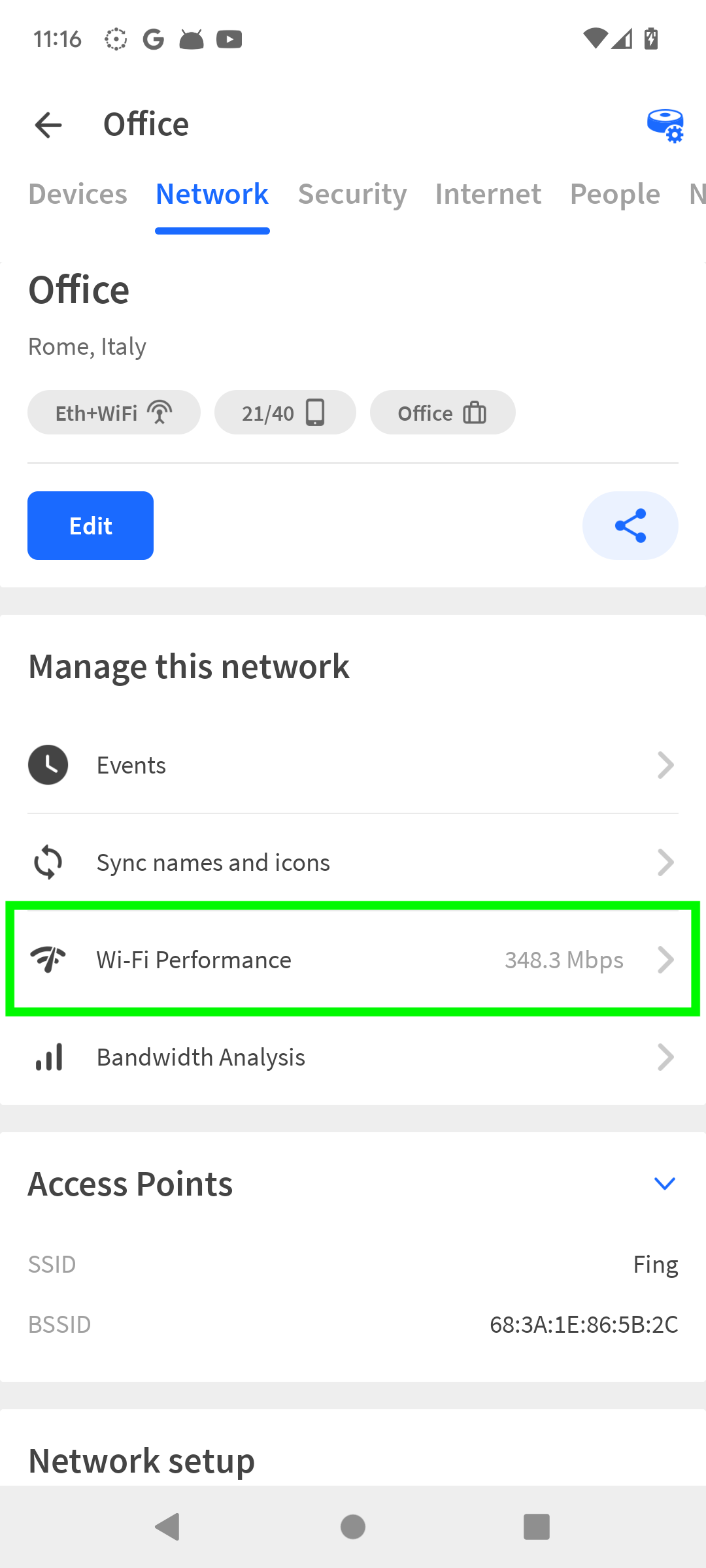
Task: Expand Wi-Fi Performance details
Action: pyautogui.click(x=666, y=959)
